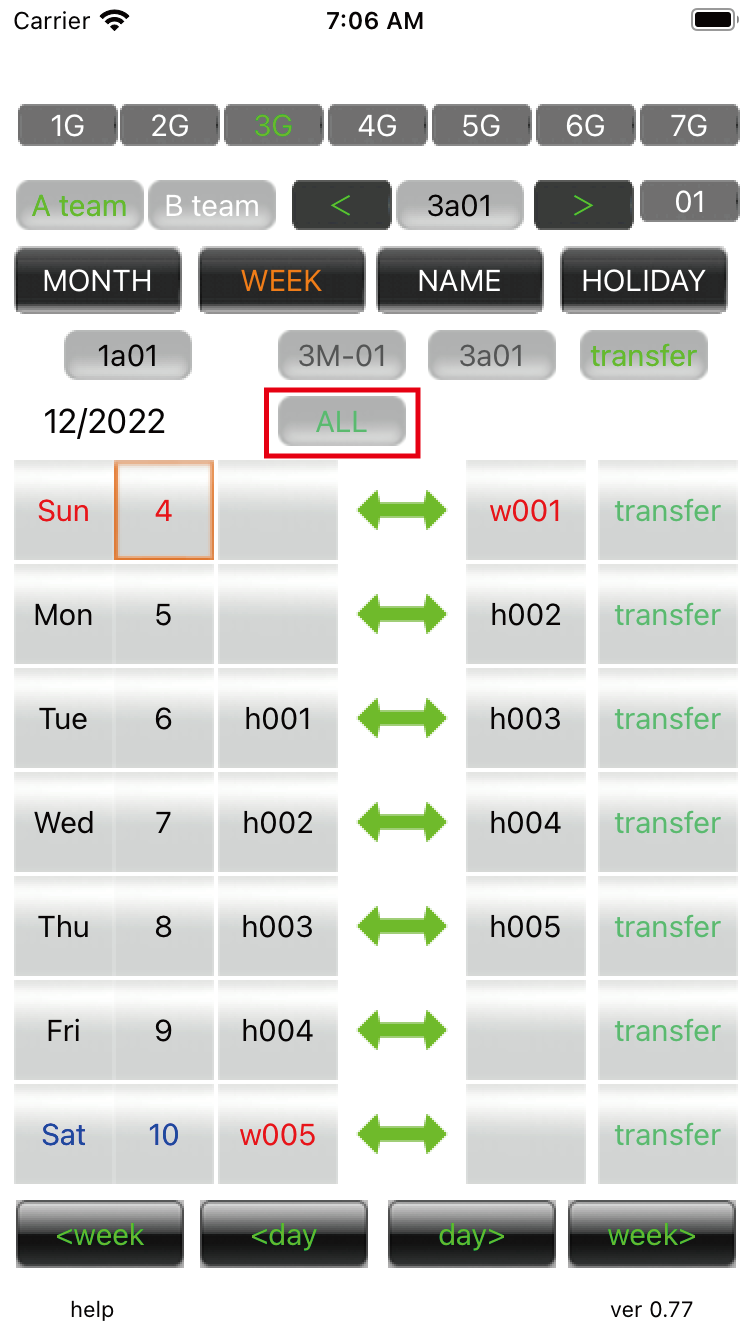Tap the ALL button

(342, 422)
